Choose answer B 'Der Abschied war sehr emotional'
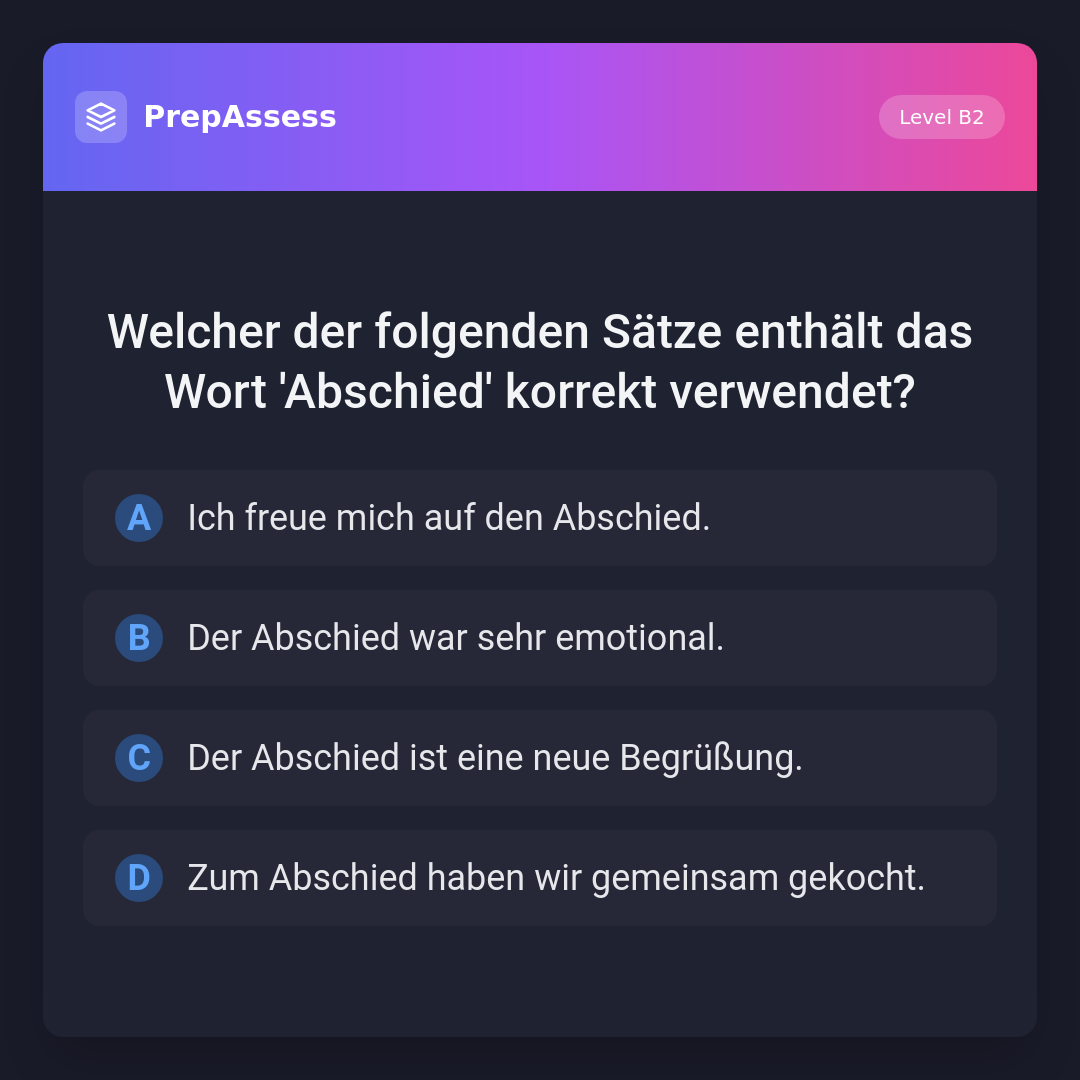1080x1080 pixels. pyautogui.click(x=540, y=638)
